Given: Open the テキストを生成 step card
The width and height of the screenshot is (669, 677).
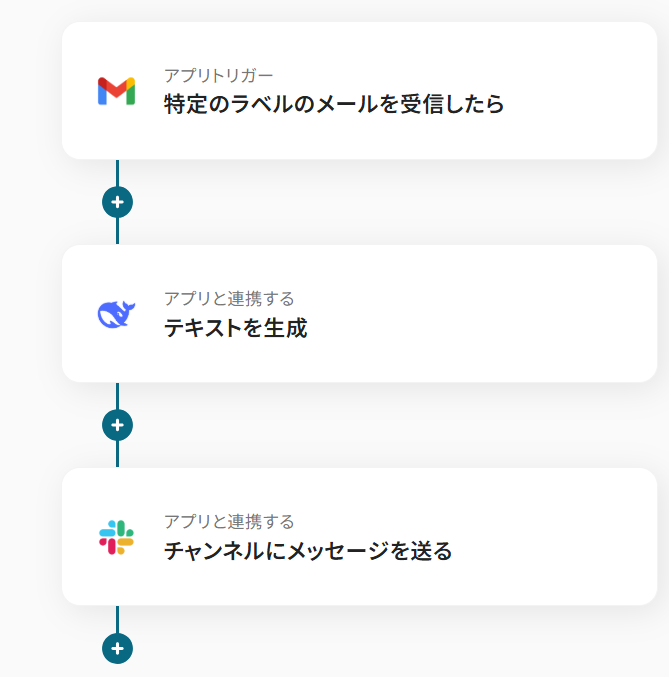Looking at the screenshot, I should [359, 314].
